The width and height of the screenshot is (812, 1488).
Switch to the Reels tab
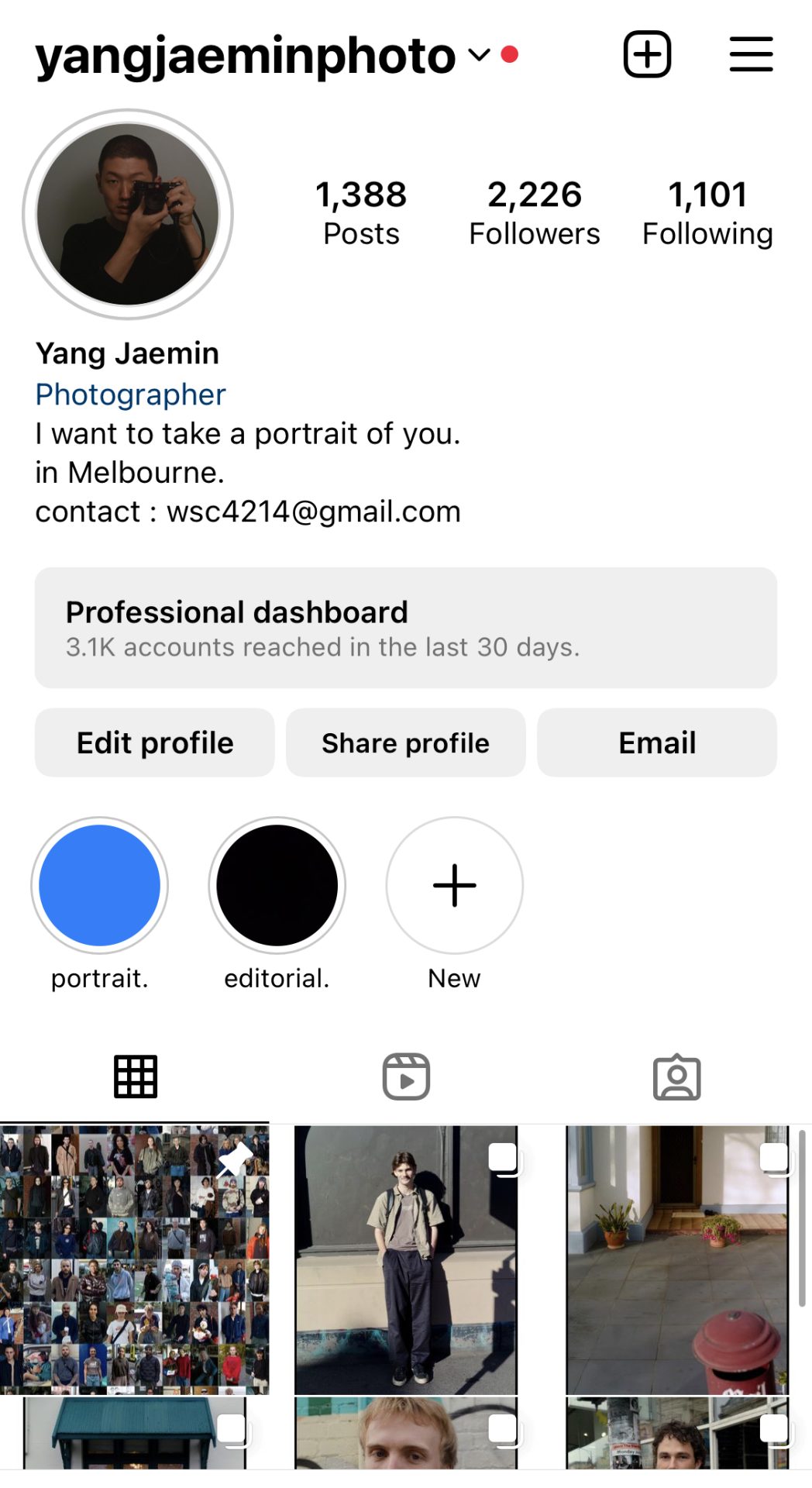coord(406,1076)
